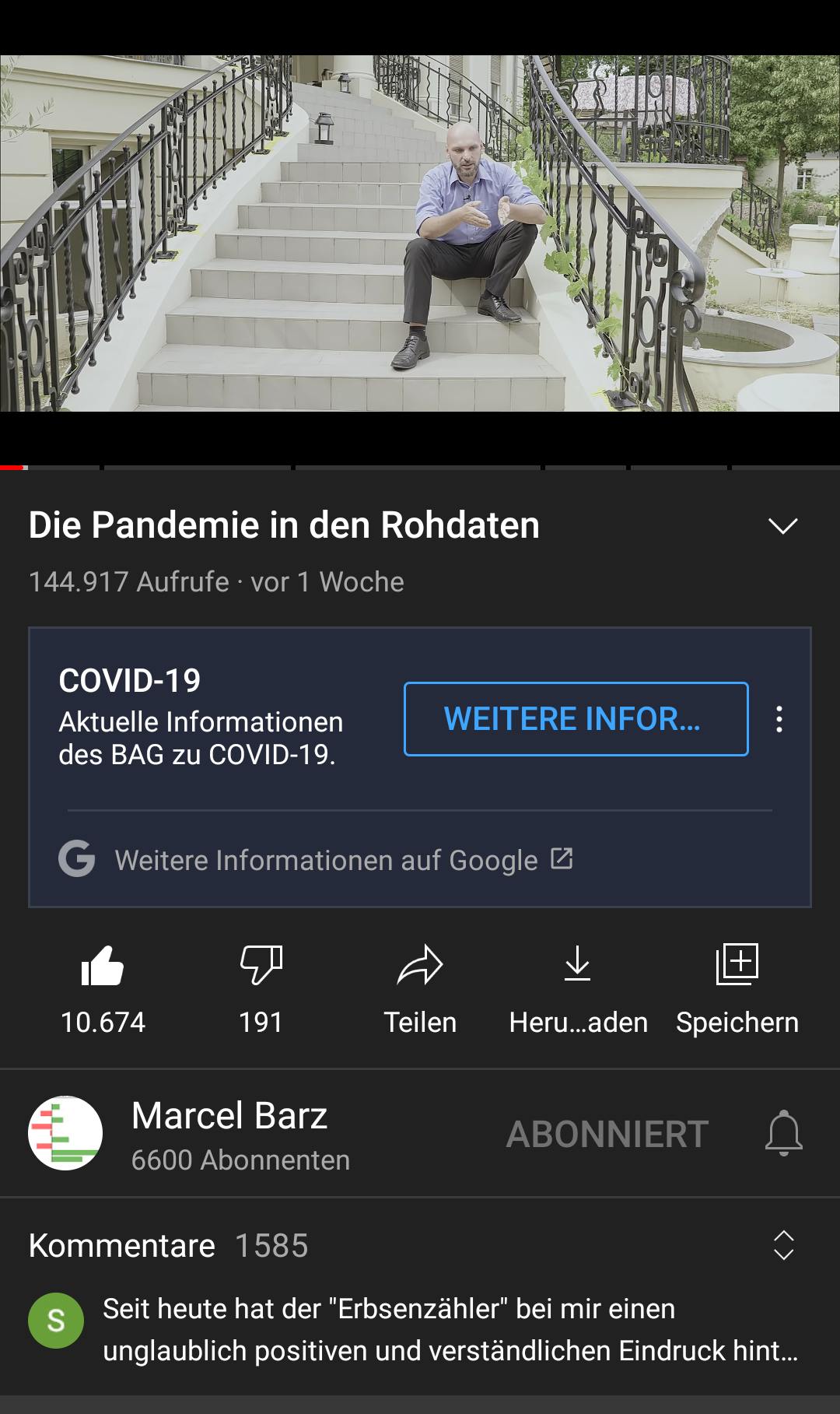Seek in the video progress bar
Image resolution: width=840 pixels, height=1414 pixels.
click(420, 467)
